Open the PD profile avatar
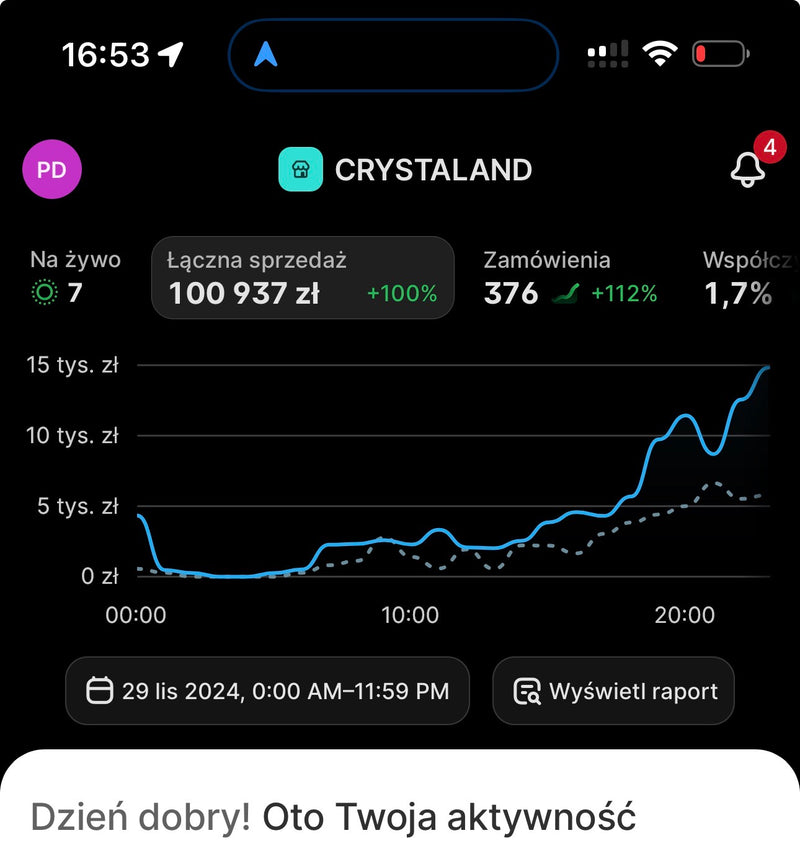The width and height of the screenshot is (800, 864). pyautogui.click(x=52, y=169)
